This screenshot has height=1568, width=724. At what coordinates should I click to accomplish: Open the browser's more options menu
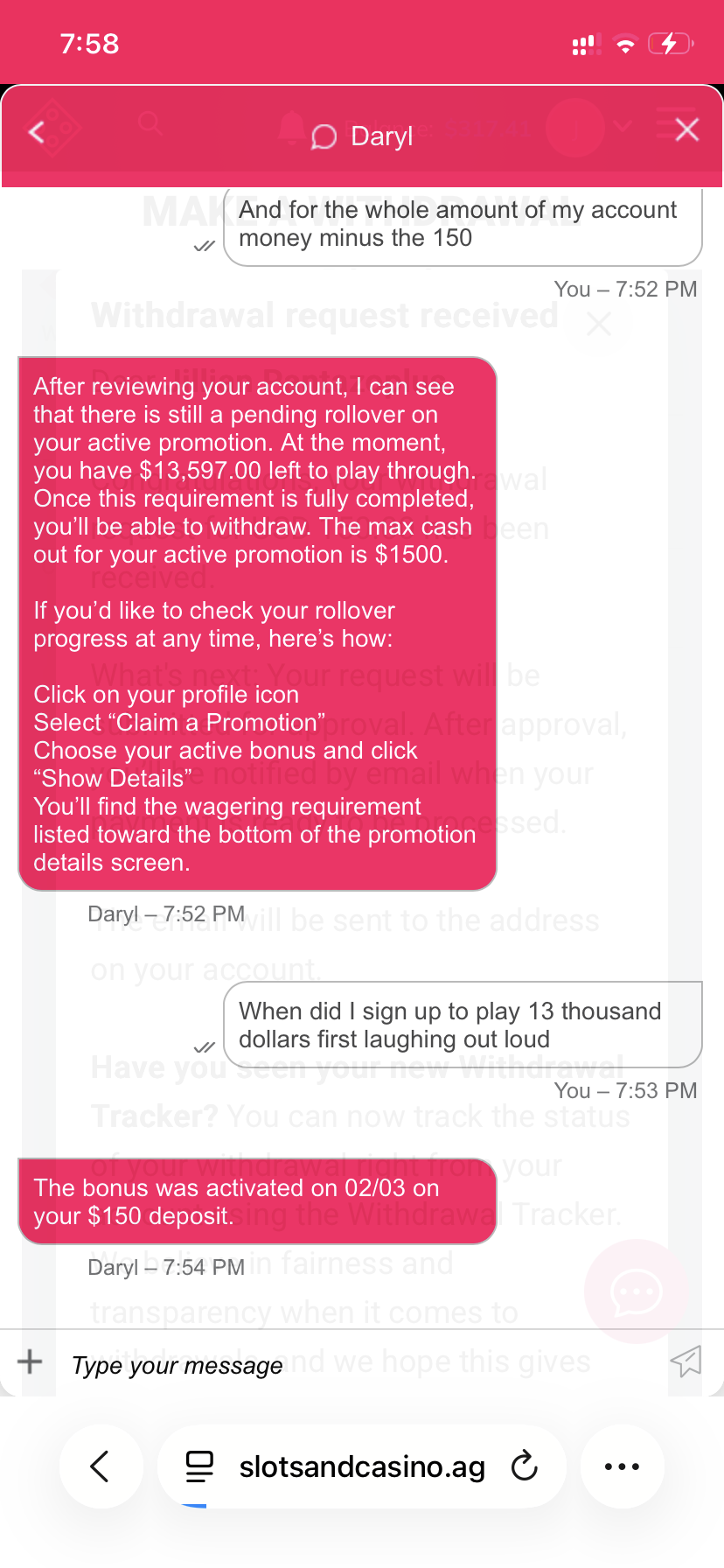[622, 1466]
